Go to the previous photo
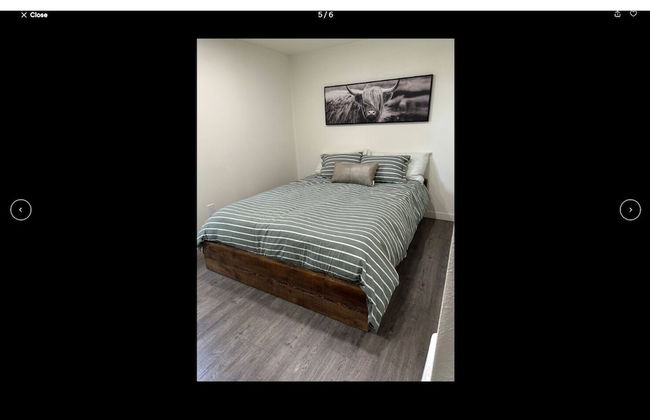650x420 pixels. click(x=21, y=210)
